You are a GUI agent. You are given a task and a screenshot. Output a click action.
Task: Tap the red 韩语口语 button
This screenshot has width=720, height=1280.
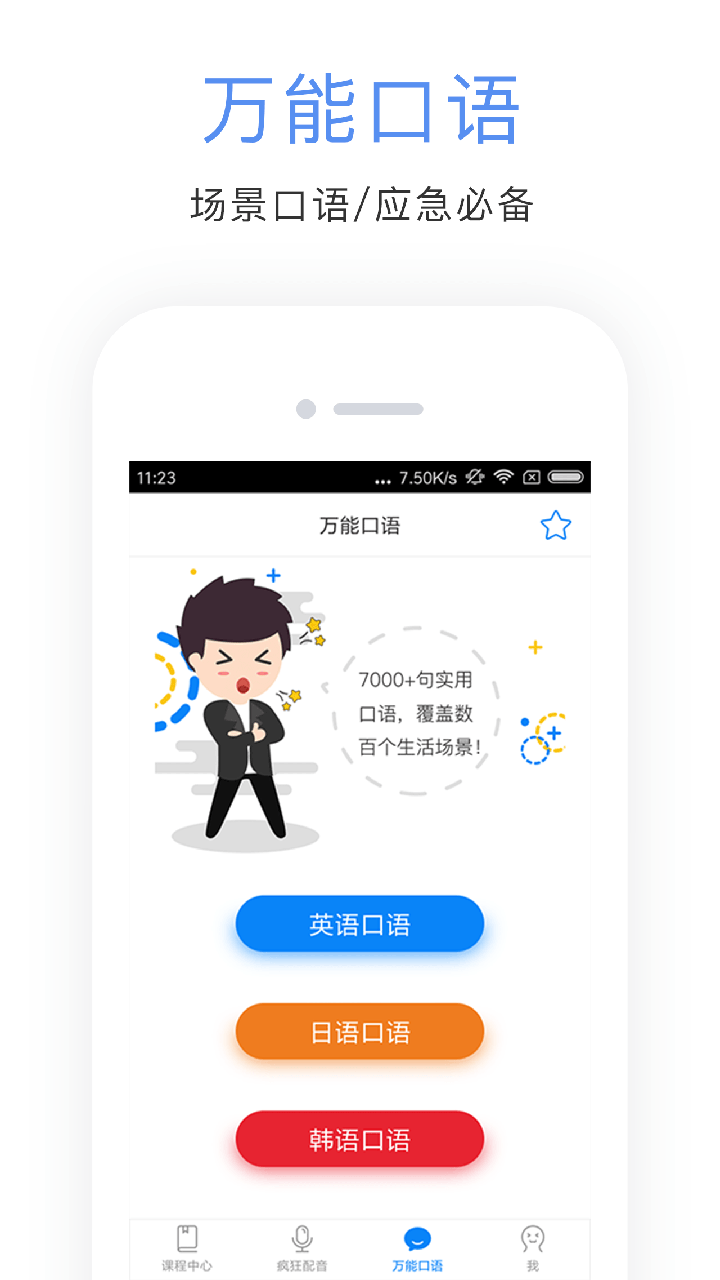[x=359, y=1139]
